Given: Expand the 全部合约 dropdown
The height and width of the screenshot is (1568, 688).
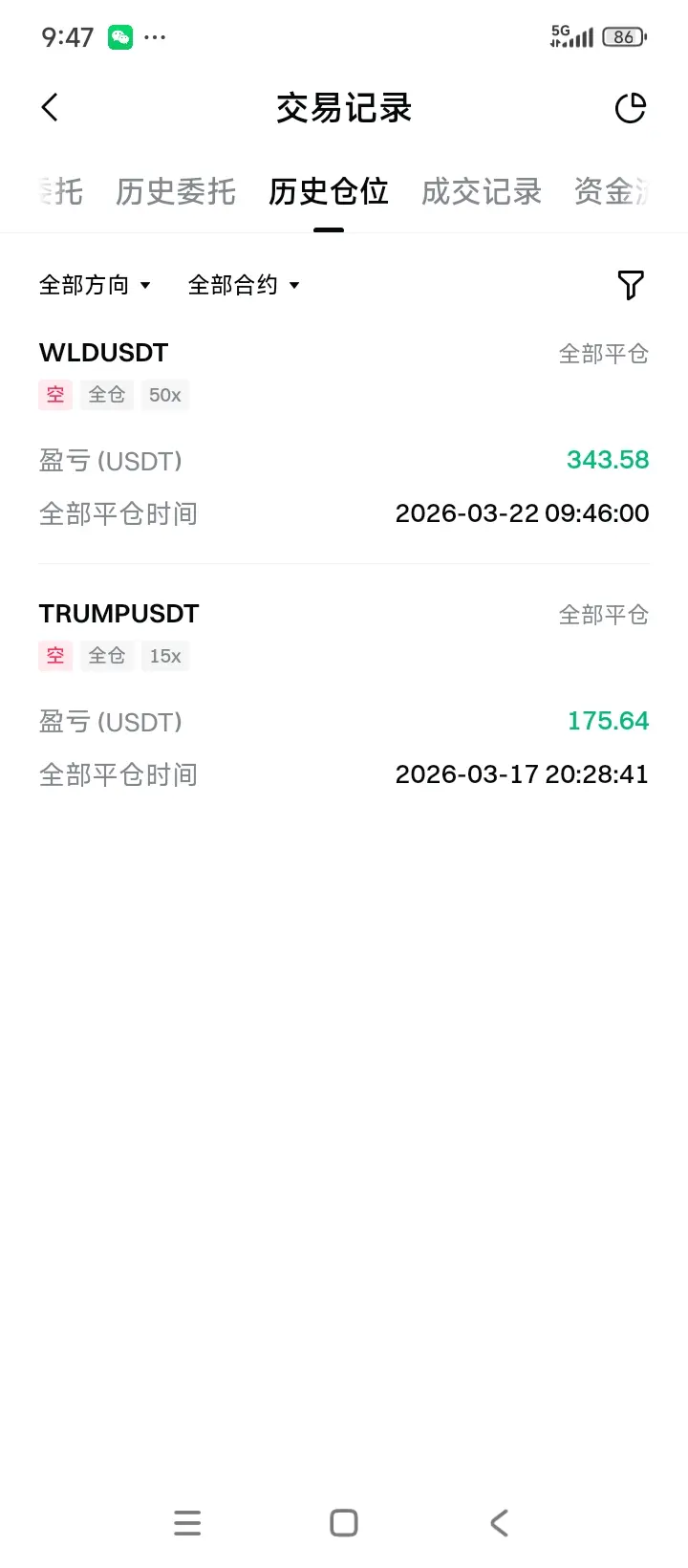Looking at the screenshot, I should [x=244, y=285].
